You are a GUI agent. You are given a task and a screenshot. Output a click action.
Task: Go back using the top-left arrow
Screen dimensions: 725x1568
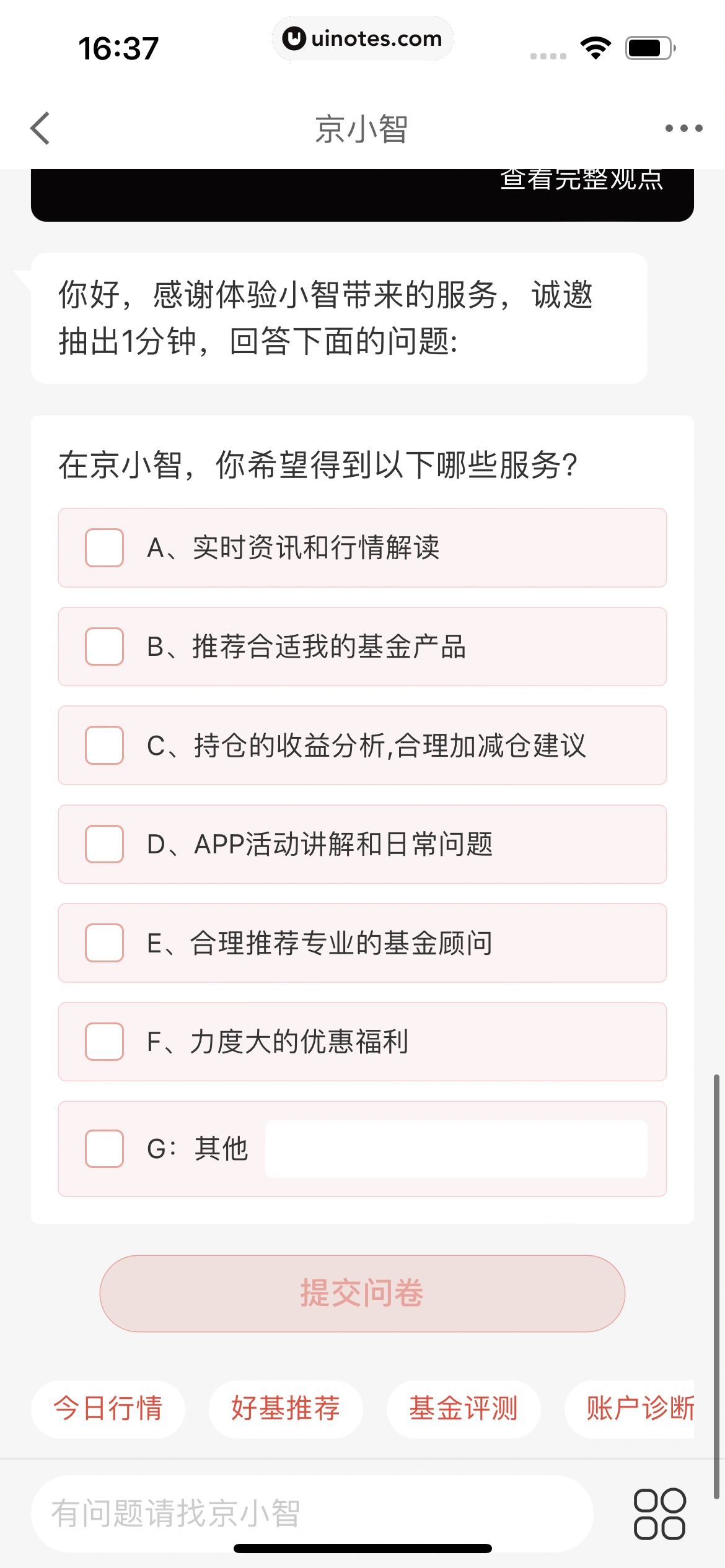[40, 128]
